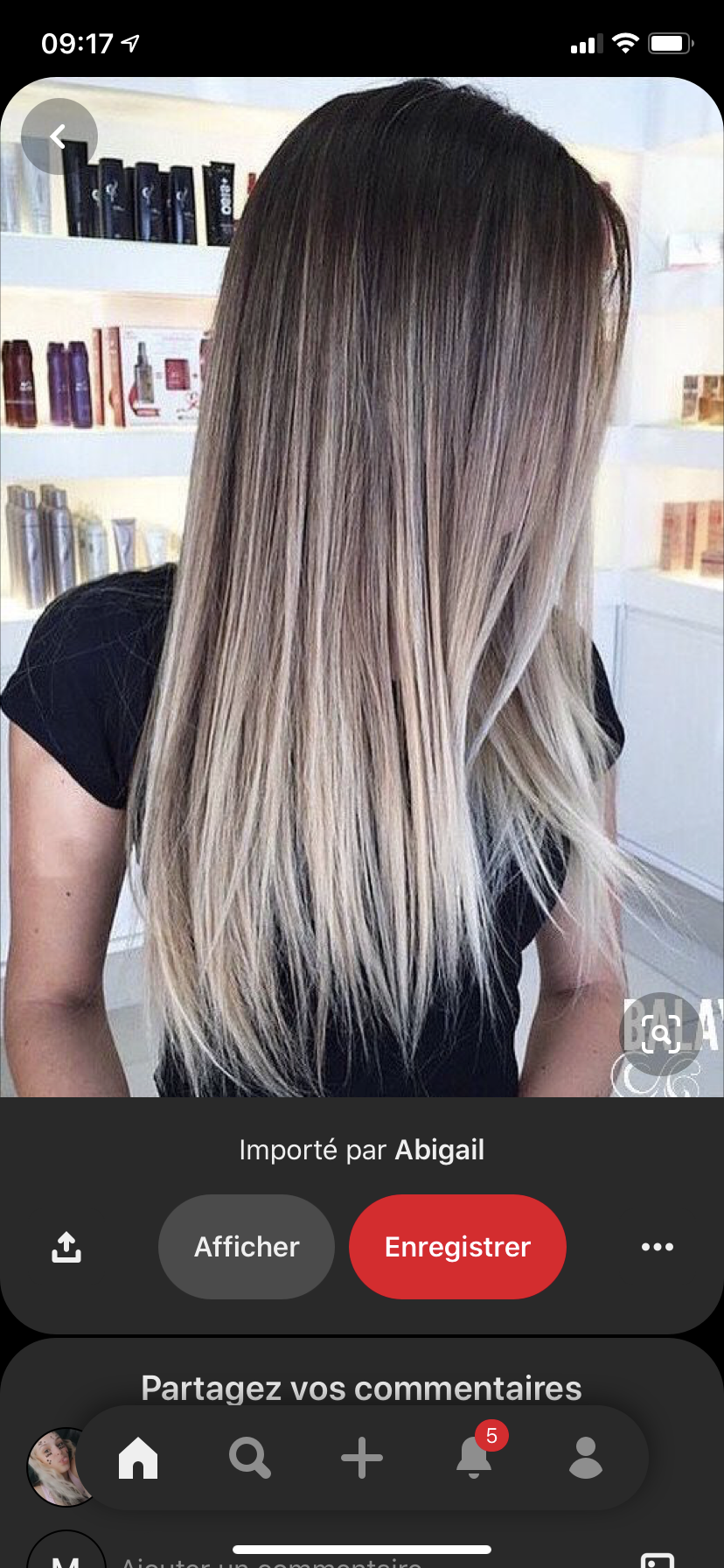Switch to the Profile tab
This screenshot has width=724, height=1568.
[585, 1458]
